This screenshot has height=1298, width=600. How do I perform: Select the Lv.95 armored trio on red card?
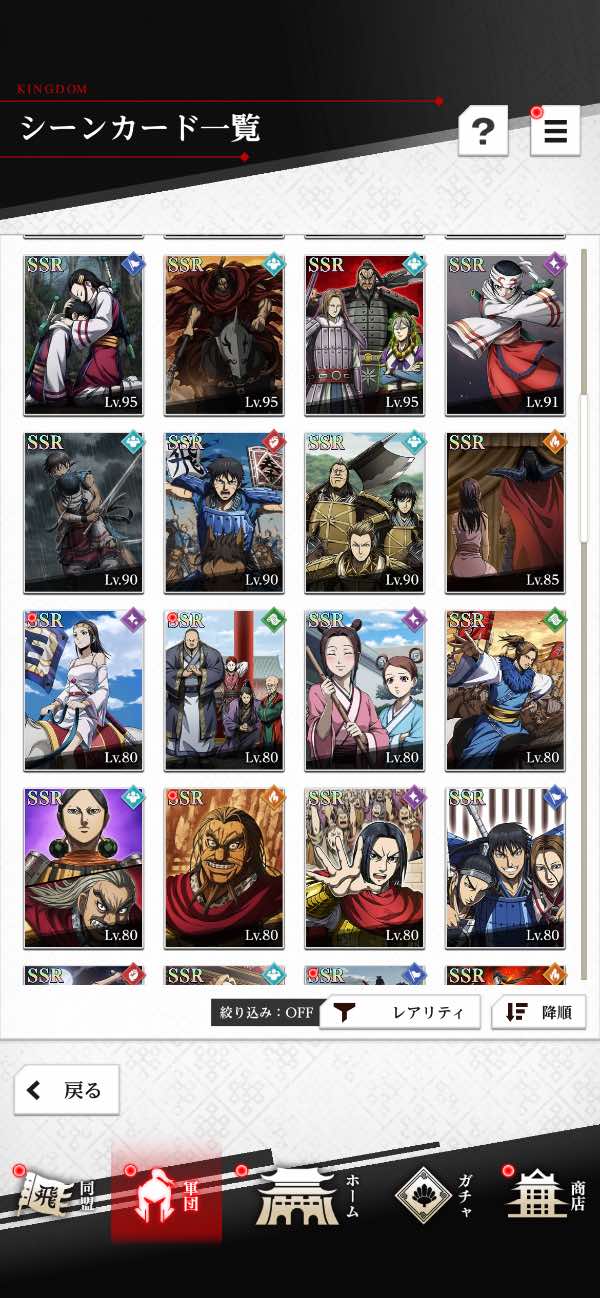(x=365, y=334)
